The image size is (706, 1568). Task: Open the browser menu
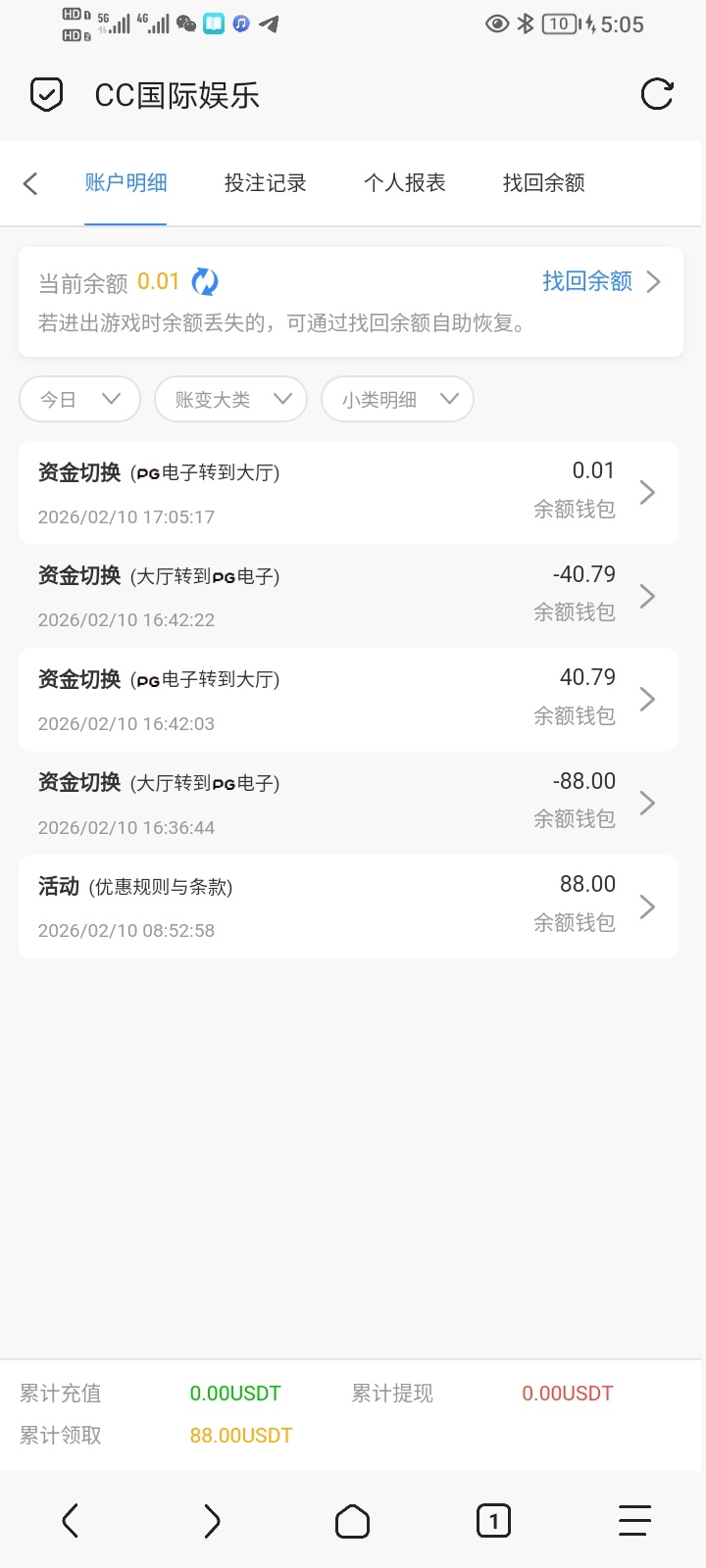pos(634,1521)
